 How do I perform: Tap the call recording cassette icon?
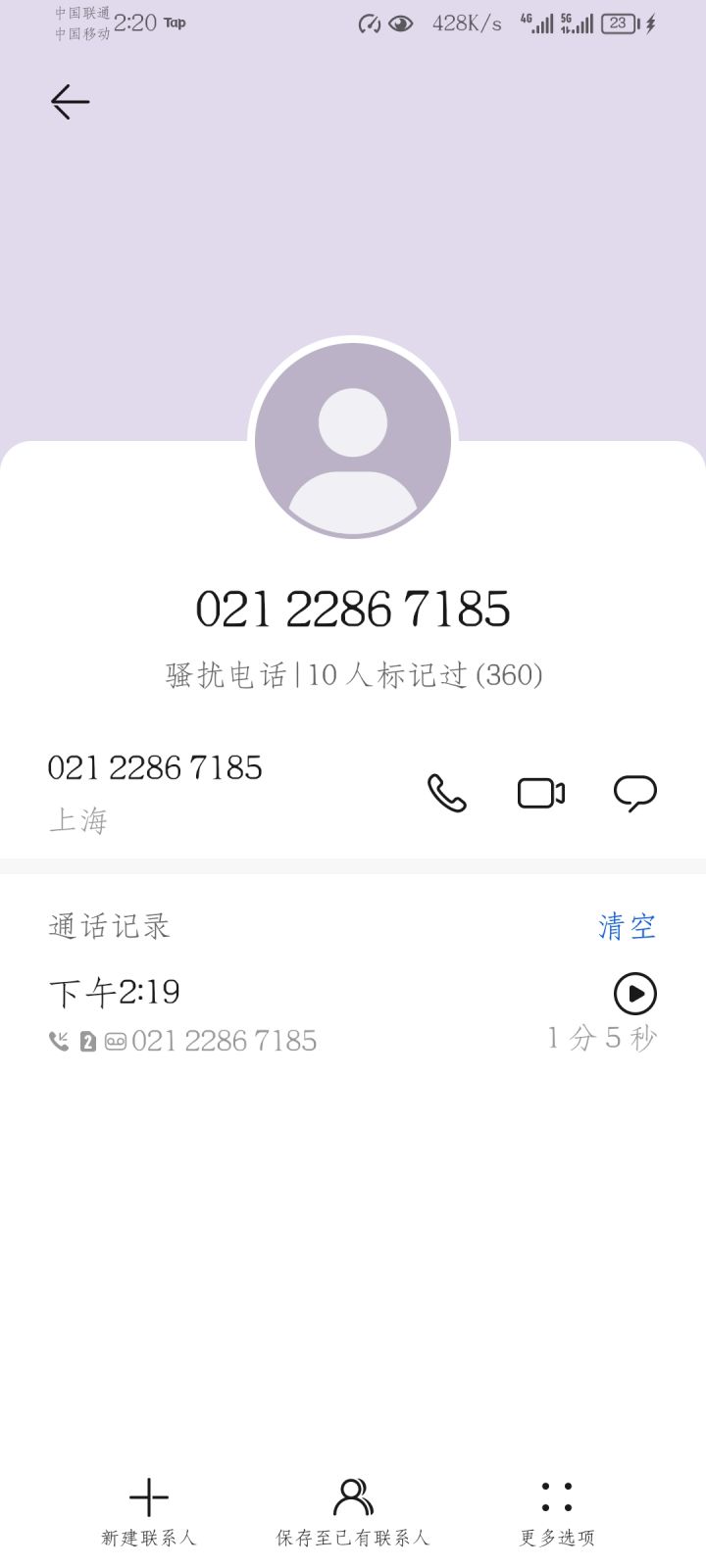pyautogui.click(x=115, y=1042)
